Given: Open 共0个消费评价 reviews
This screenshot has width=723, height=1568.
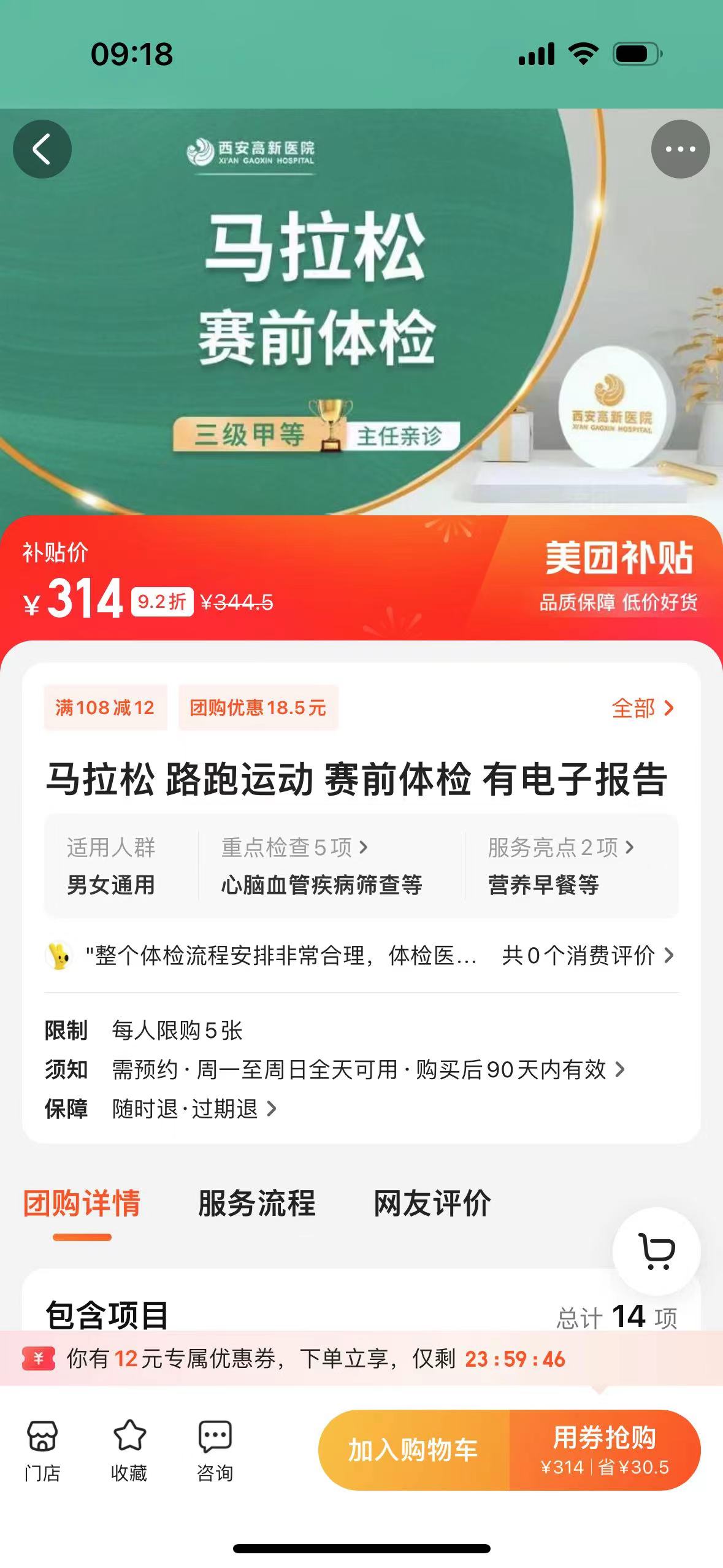Looking at the screenshot, I should coord(587,956).
